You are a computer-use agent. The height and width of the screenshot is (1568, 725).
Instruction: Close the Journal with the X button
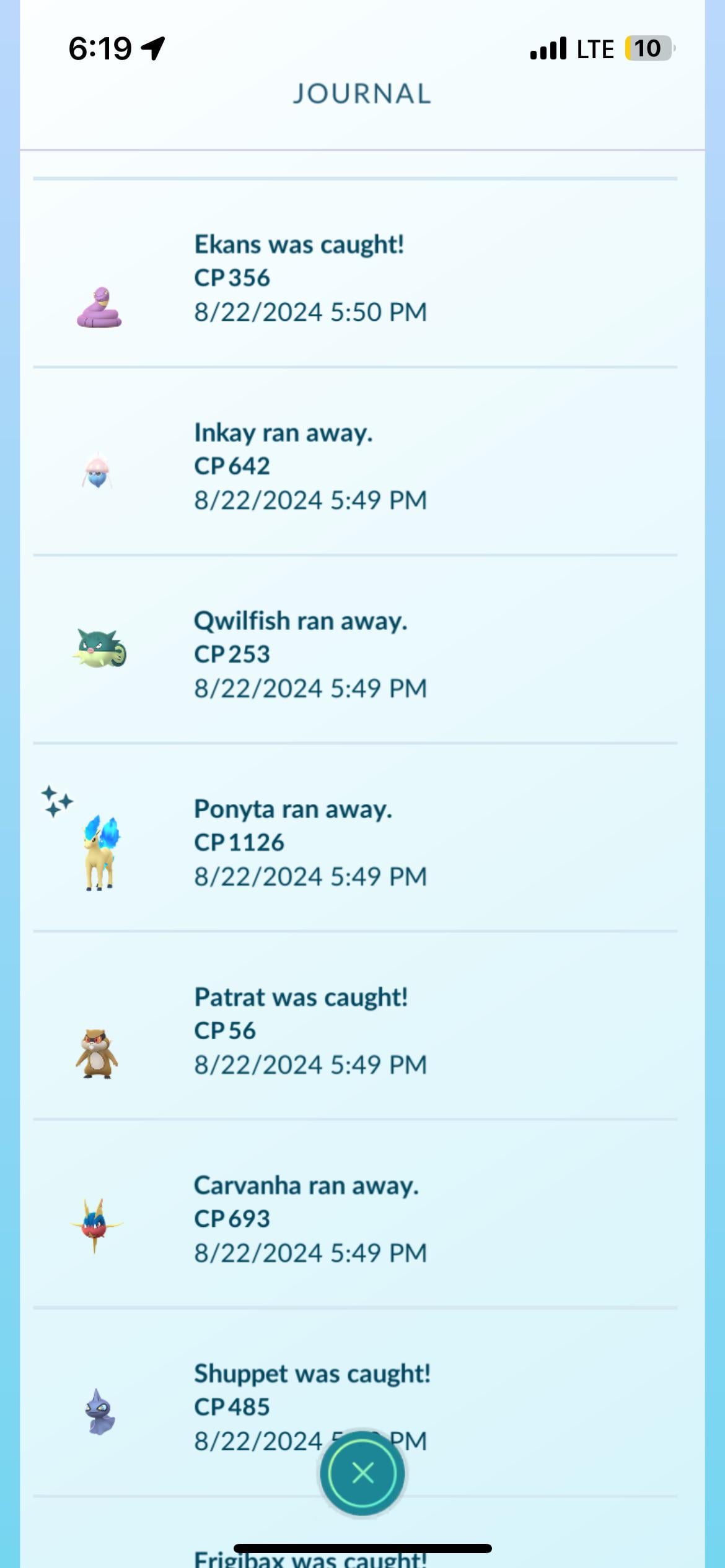[362, 1473]
